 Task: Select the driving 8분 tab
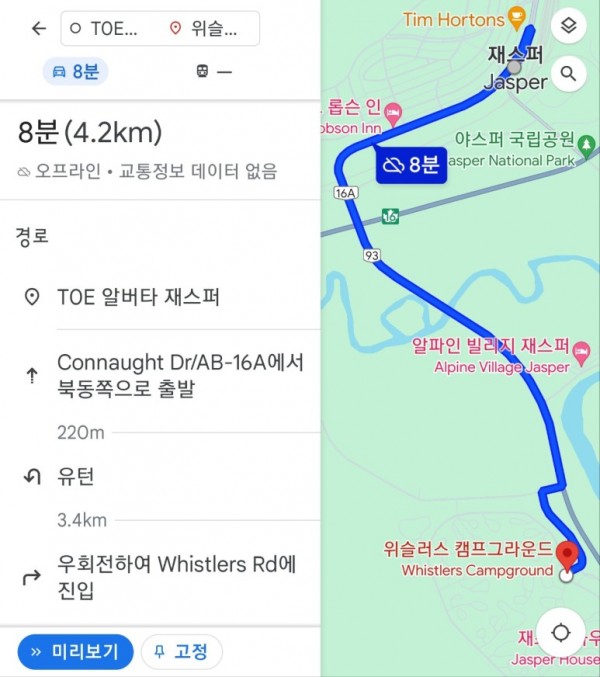76,72
